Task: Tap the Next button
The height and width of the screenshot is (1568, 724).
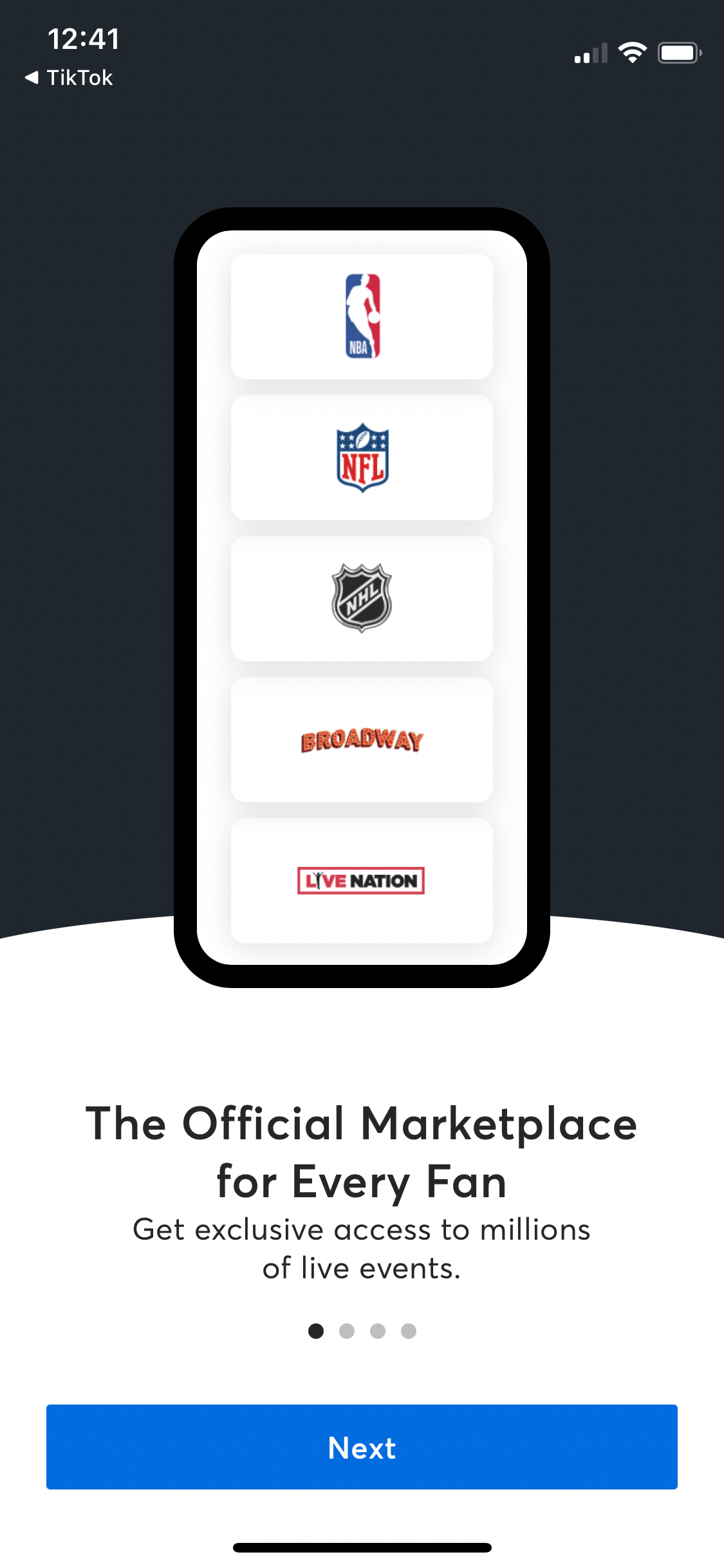Action: point(362,1448)
